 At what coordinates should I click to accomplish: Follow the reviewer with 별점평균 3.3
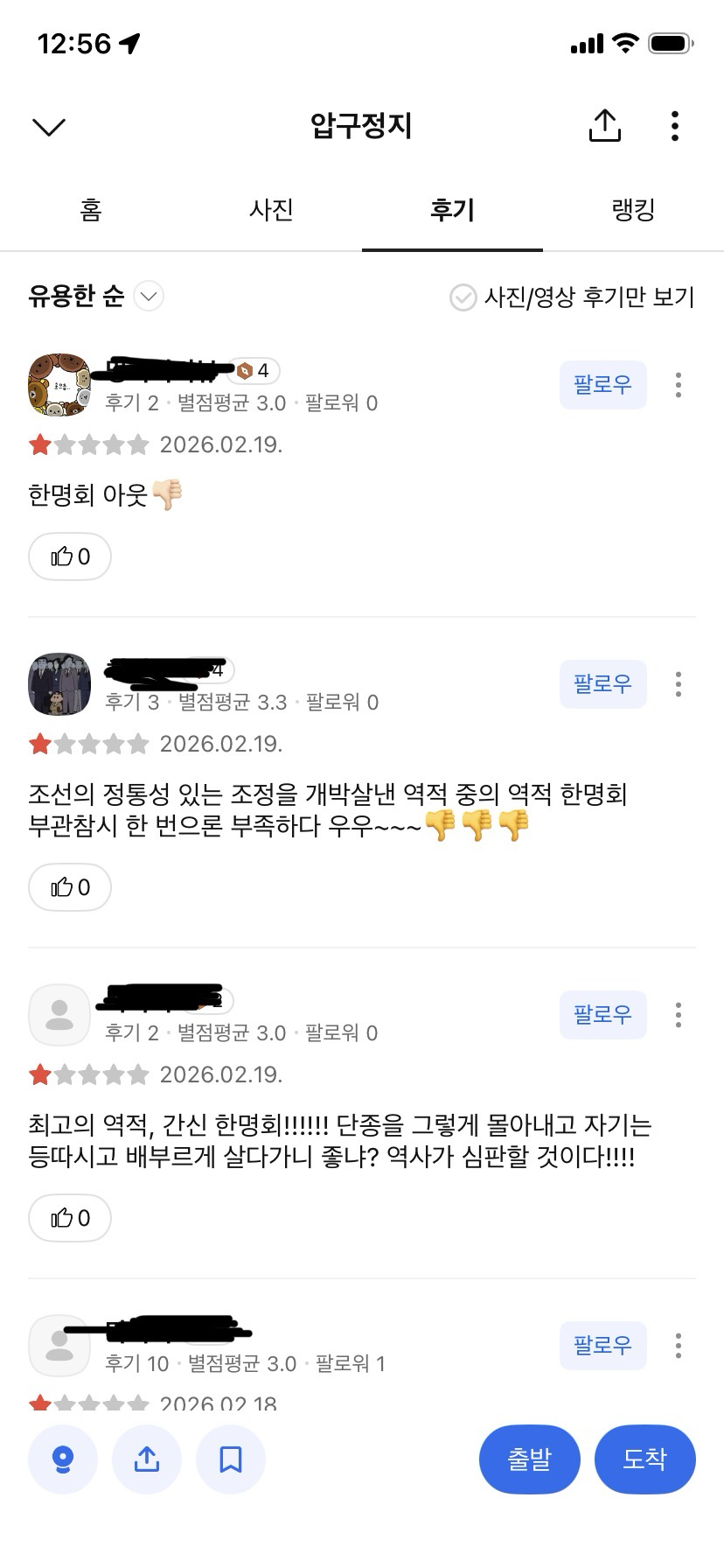click(602, 684)
